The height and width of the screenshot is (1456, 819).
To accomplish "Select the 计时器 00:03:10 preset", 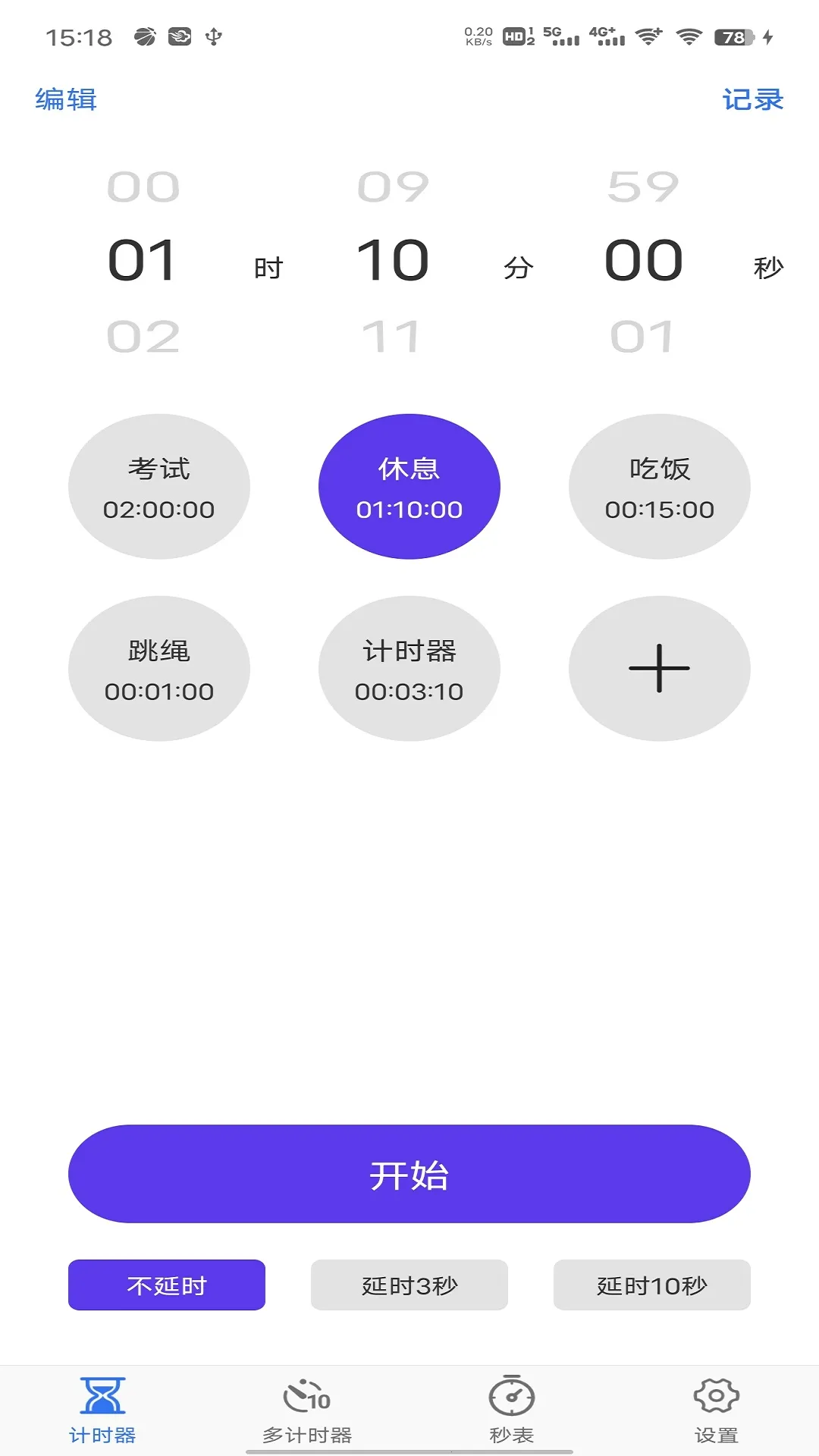I will 409,667.
